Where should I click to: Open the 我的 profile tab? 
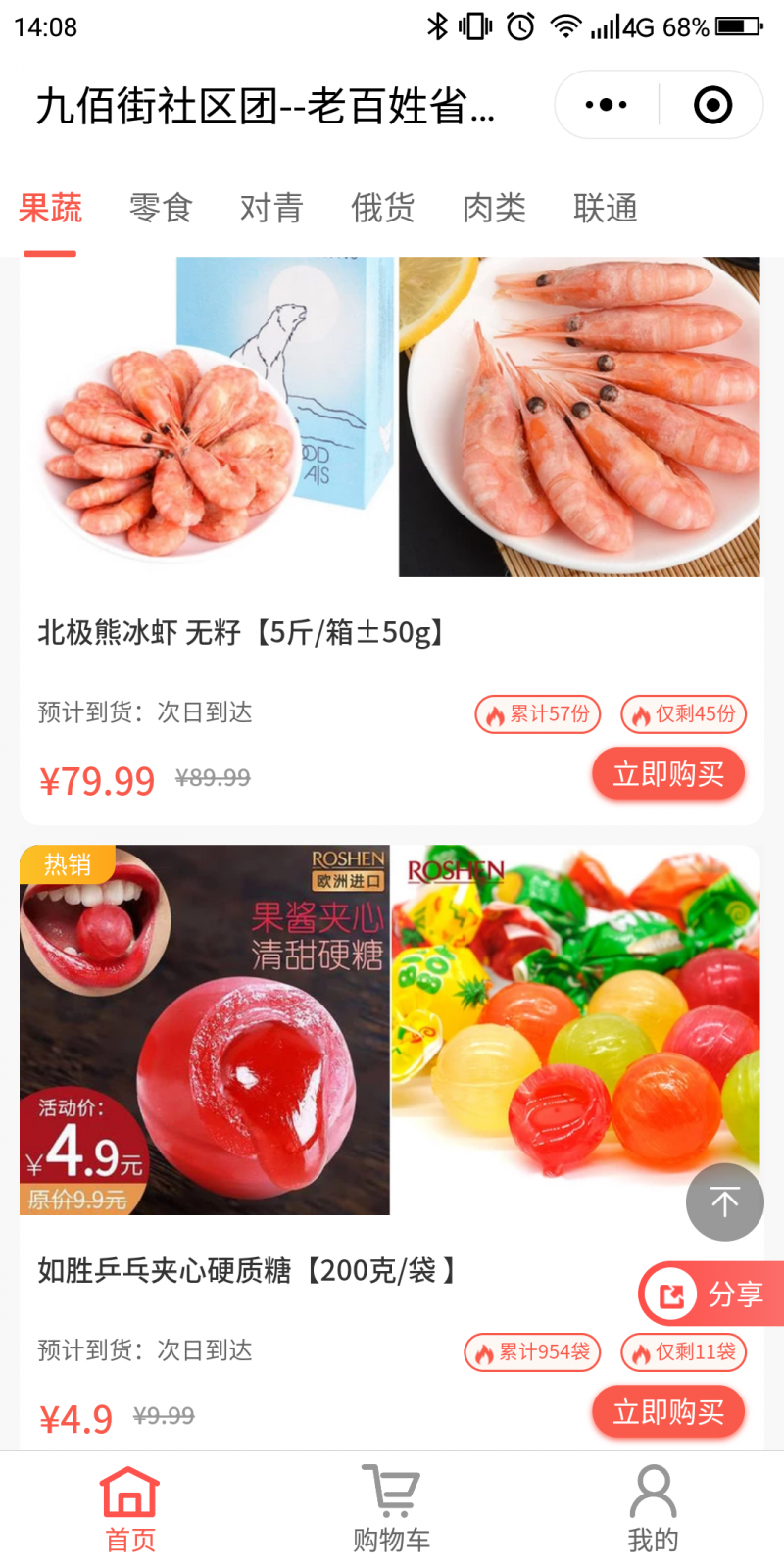[653, 1509]
